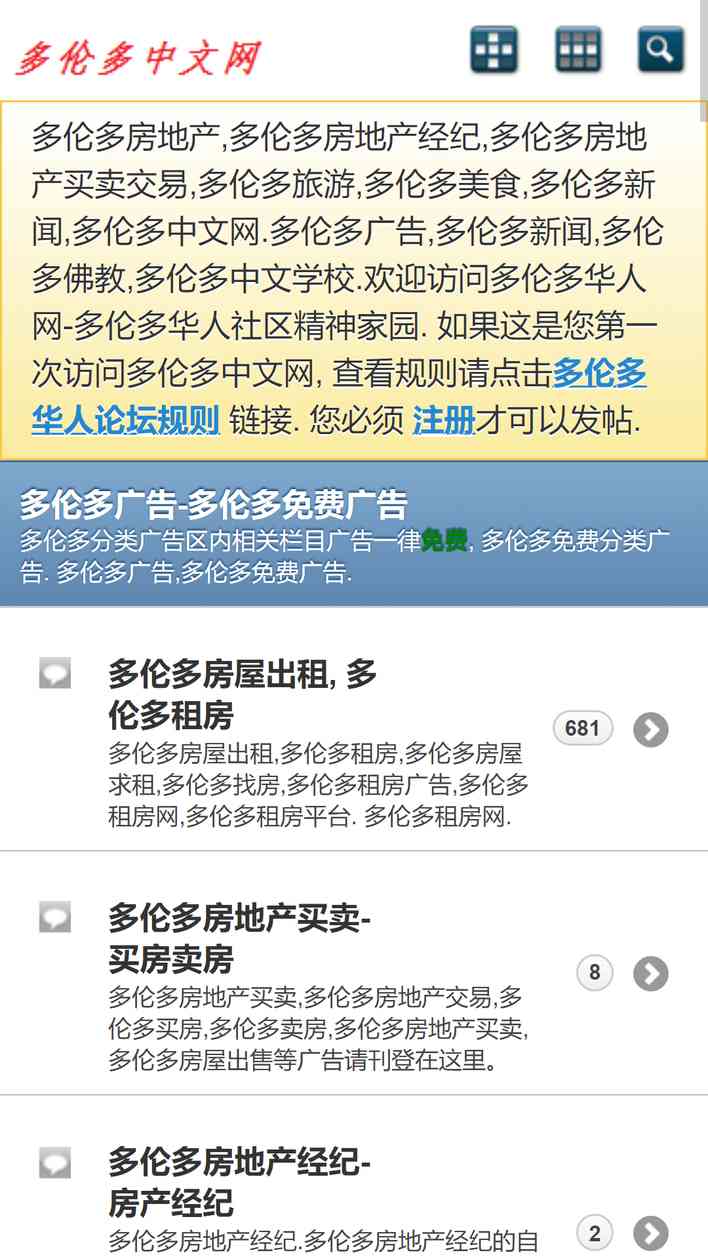Tap the cross-shaped grid icon in the header
This screenshot has height=1259, width=708.
pyautogui.click(x=494, y=49)
